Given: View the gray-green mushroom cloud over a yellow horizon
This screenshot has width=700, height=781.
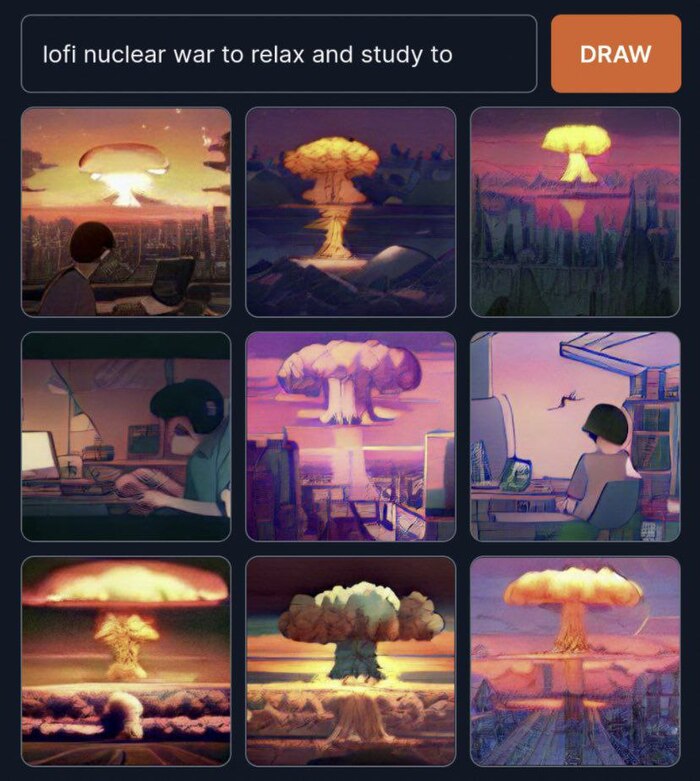Looking at the screenshot, I should (351, 661).
